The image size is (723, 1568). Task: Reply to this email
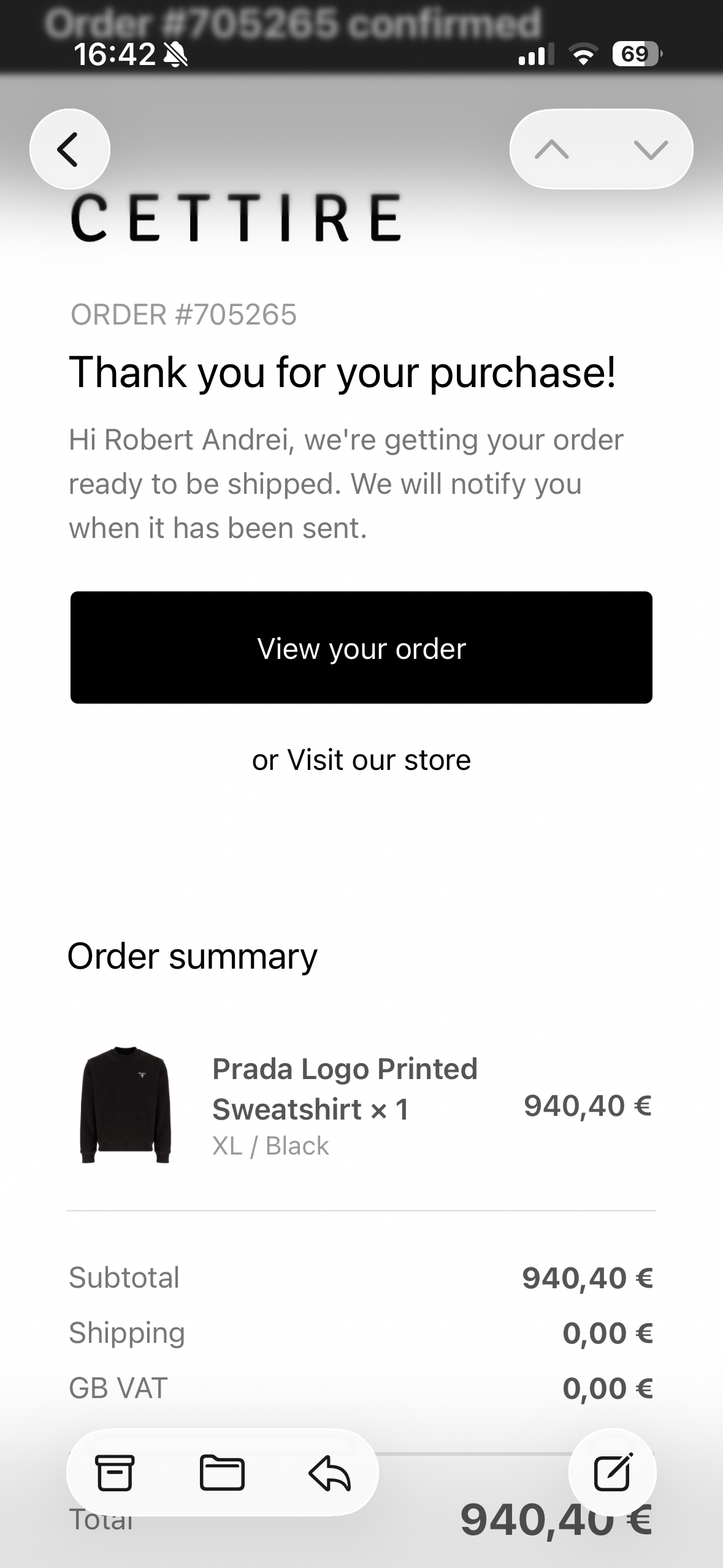pyautogui.click(x=329, y=1472)
